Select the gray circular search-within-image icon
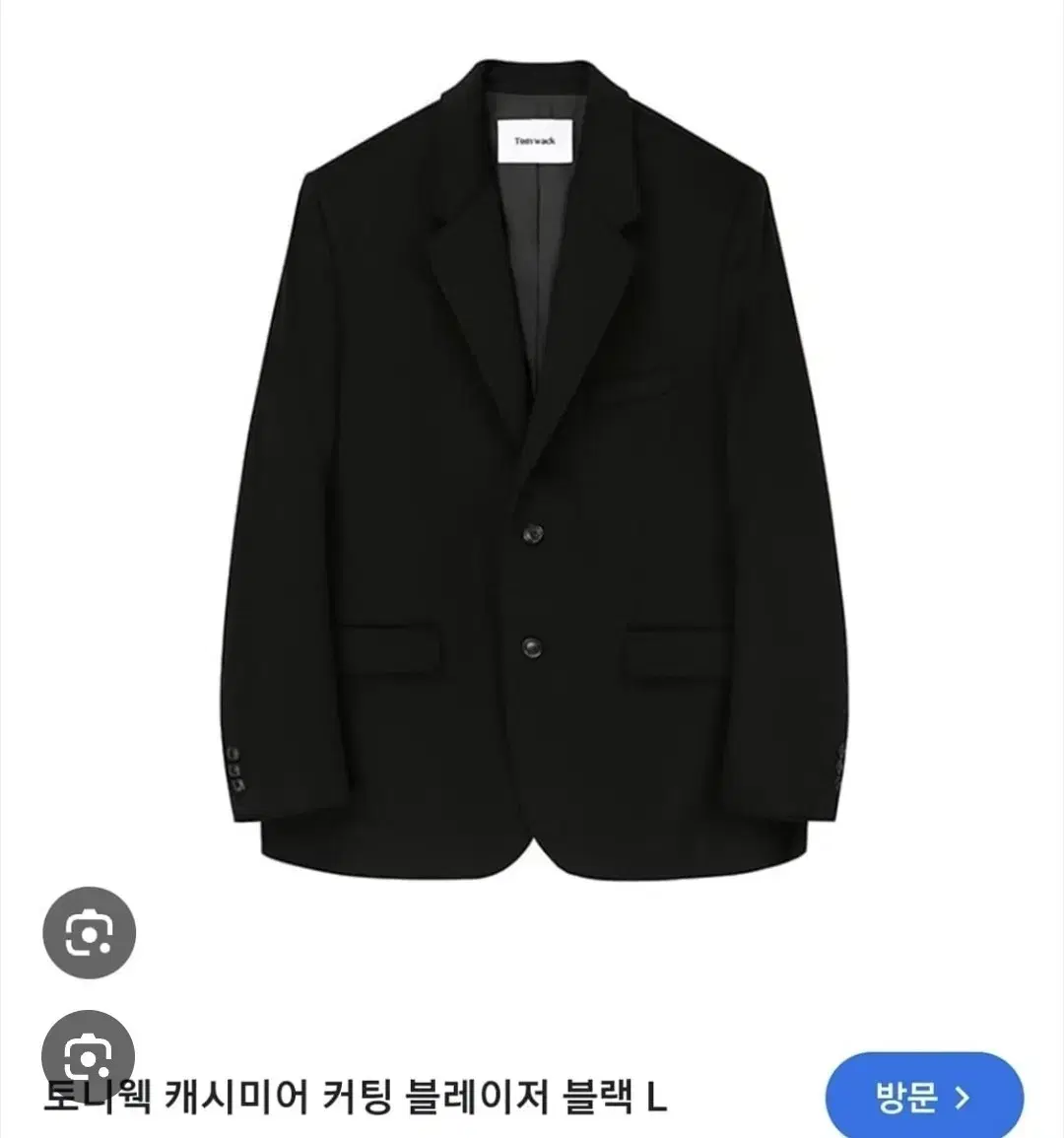This screenshot has height=1138, width=1064. [89, 933]
